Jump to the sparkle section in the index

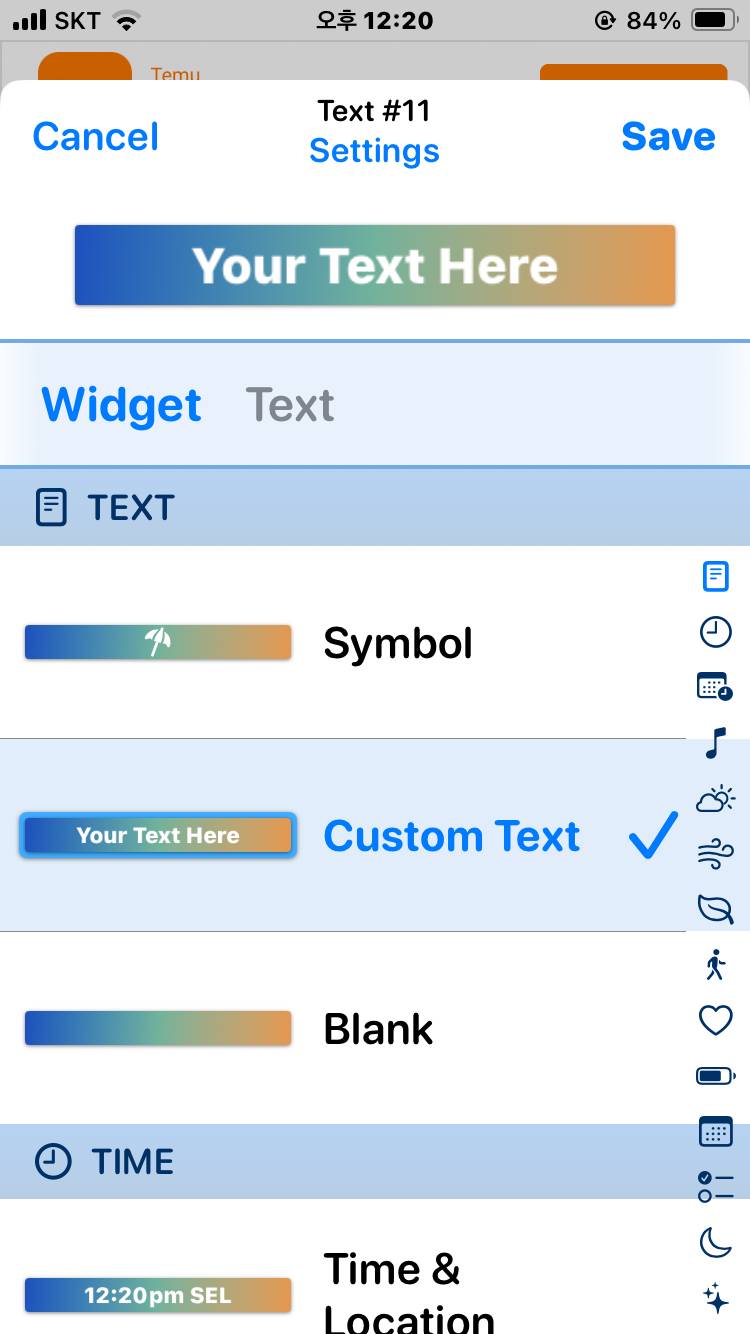[x=715, y=1298]
